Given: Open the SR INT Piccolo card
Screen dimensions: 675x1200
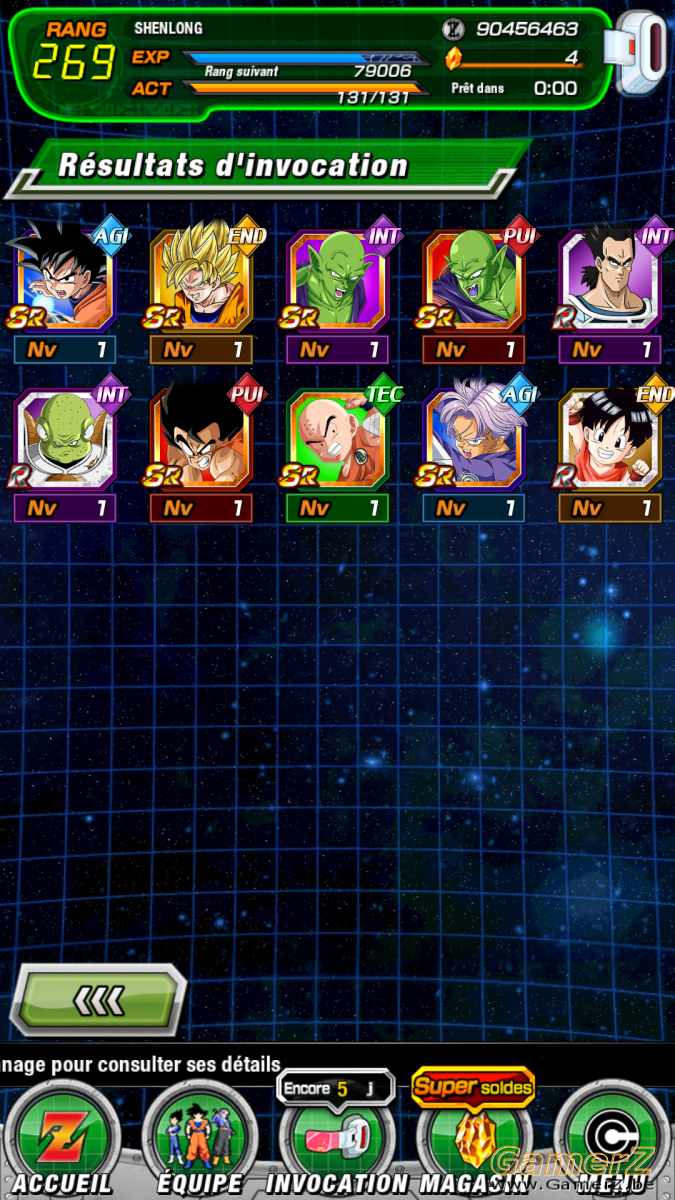Looking at the screenshot, I should point(337,281).
